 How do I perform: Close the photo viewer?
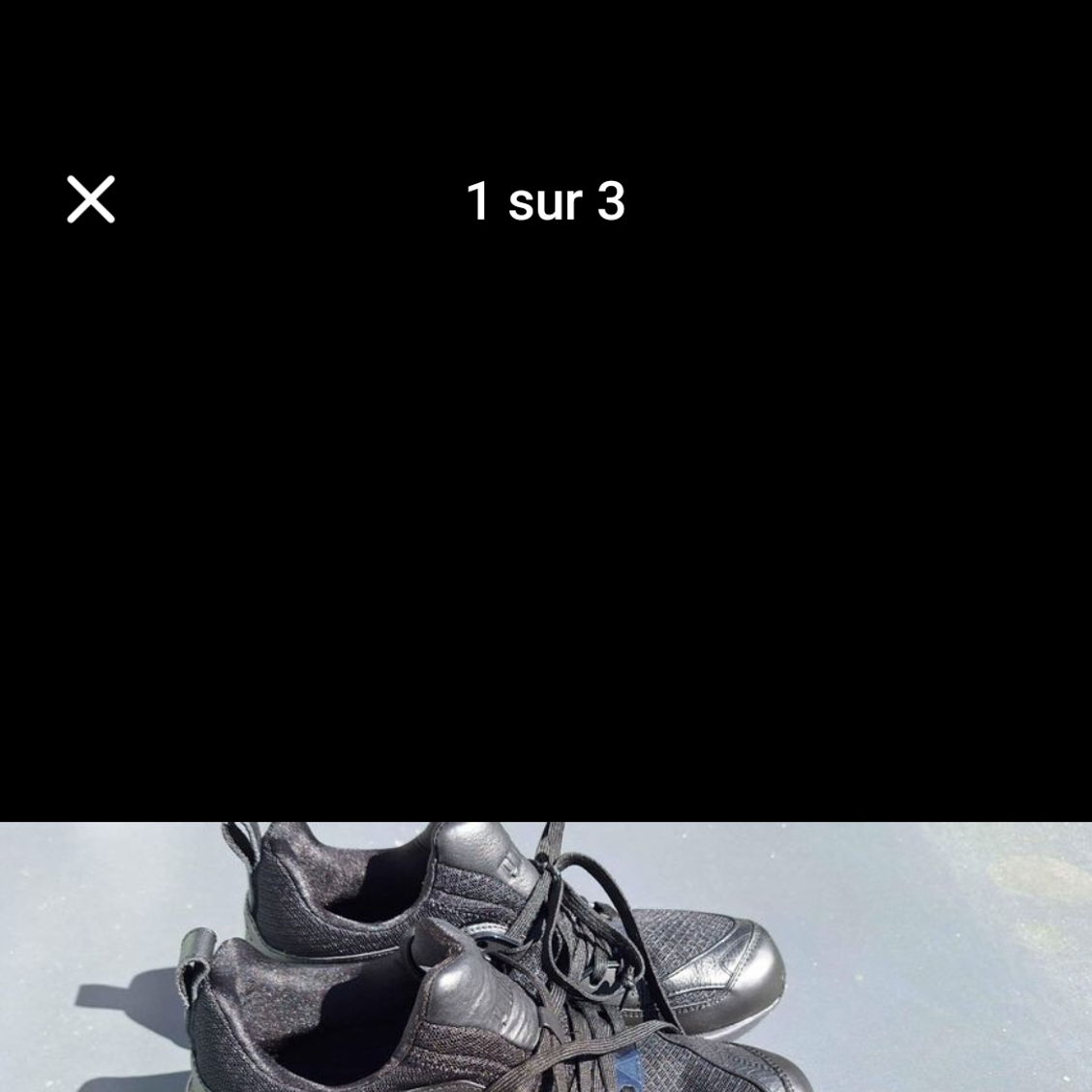click(x=91, y=199)
